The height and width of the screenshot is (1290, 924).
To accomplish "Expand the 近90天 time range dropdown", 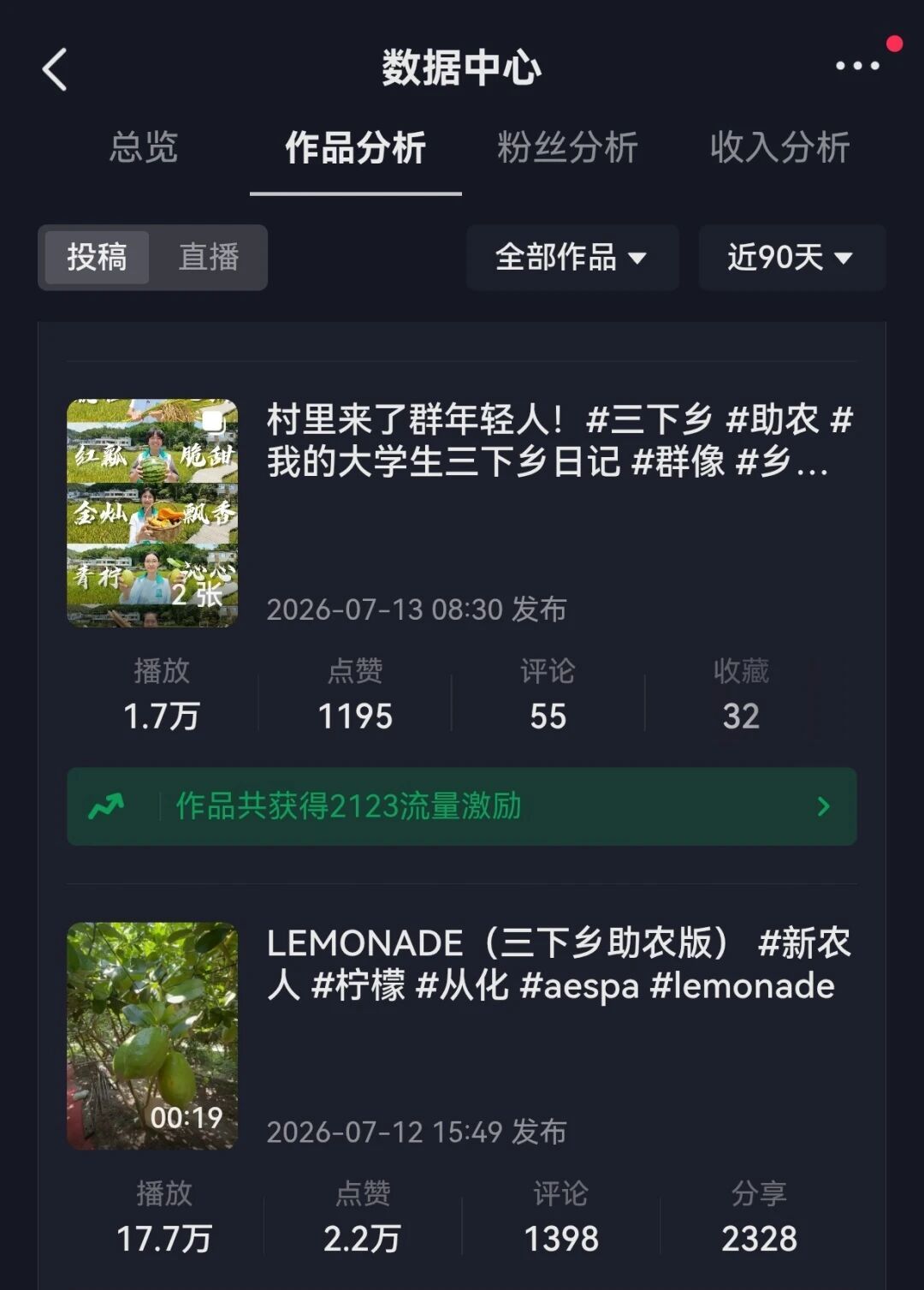I will (x=791, y=258).
